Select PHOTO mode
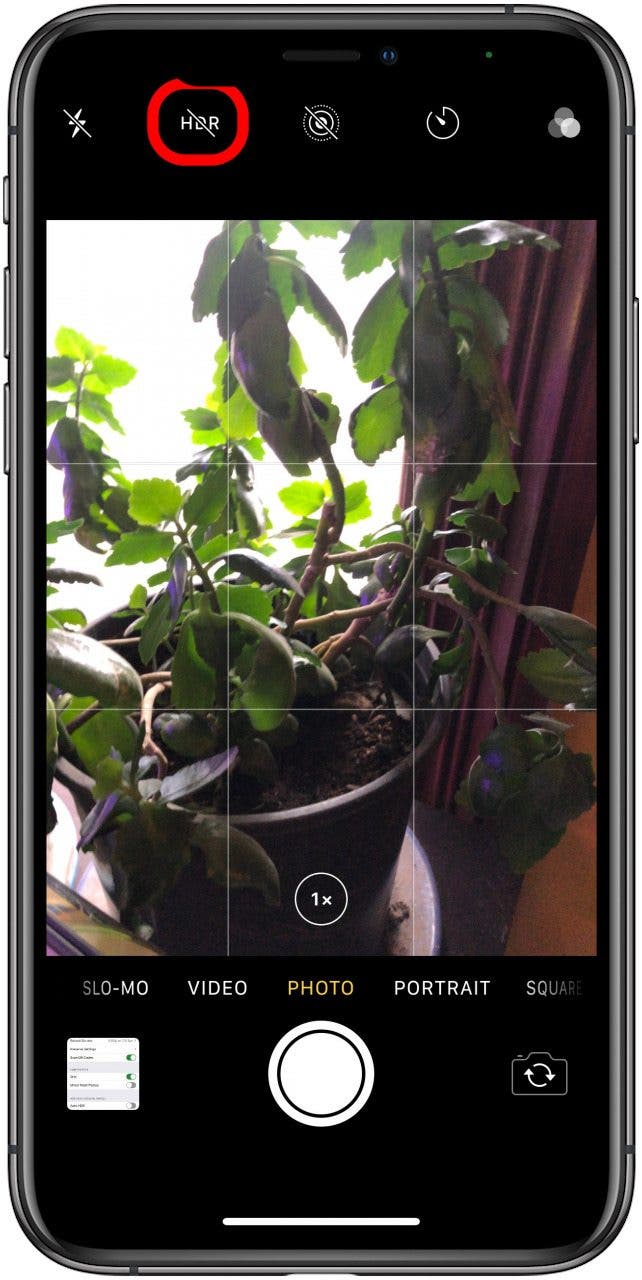Viewport: 642px width, 1280px height. pyautogui.click(x=321, y=988)
